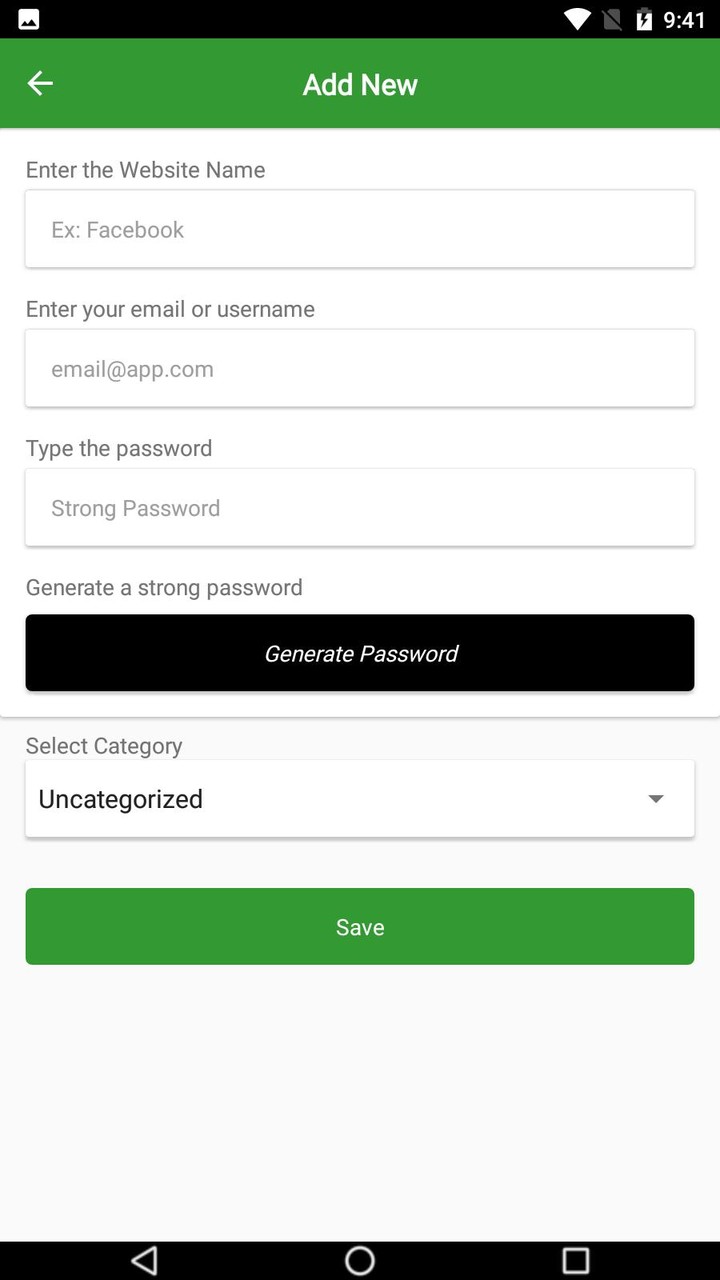Select the Strong Password field

click(x=360, y=507)
